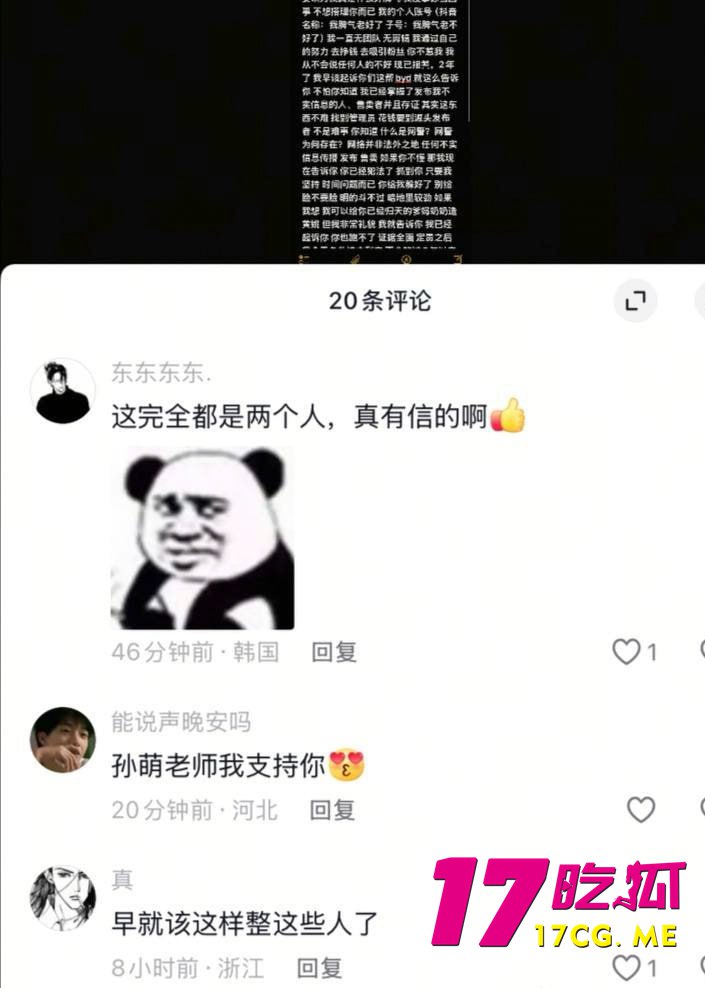Image resolution: width=705 pixels, height=988 pixels.
Task: Like the 孙萌老师我支持你 comment
Action: [x=640, y=809]
